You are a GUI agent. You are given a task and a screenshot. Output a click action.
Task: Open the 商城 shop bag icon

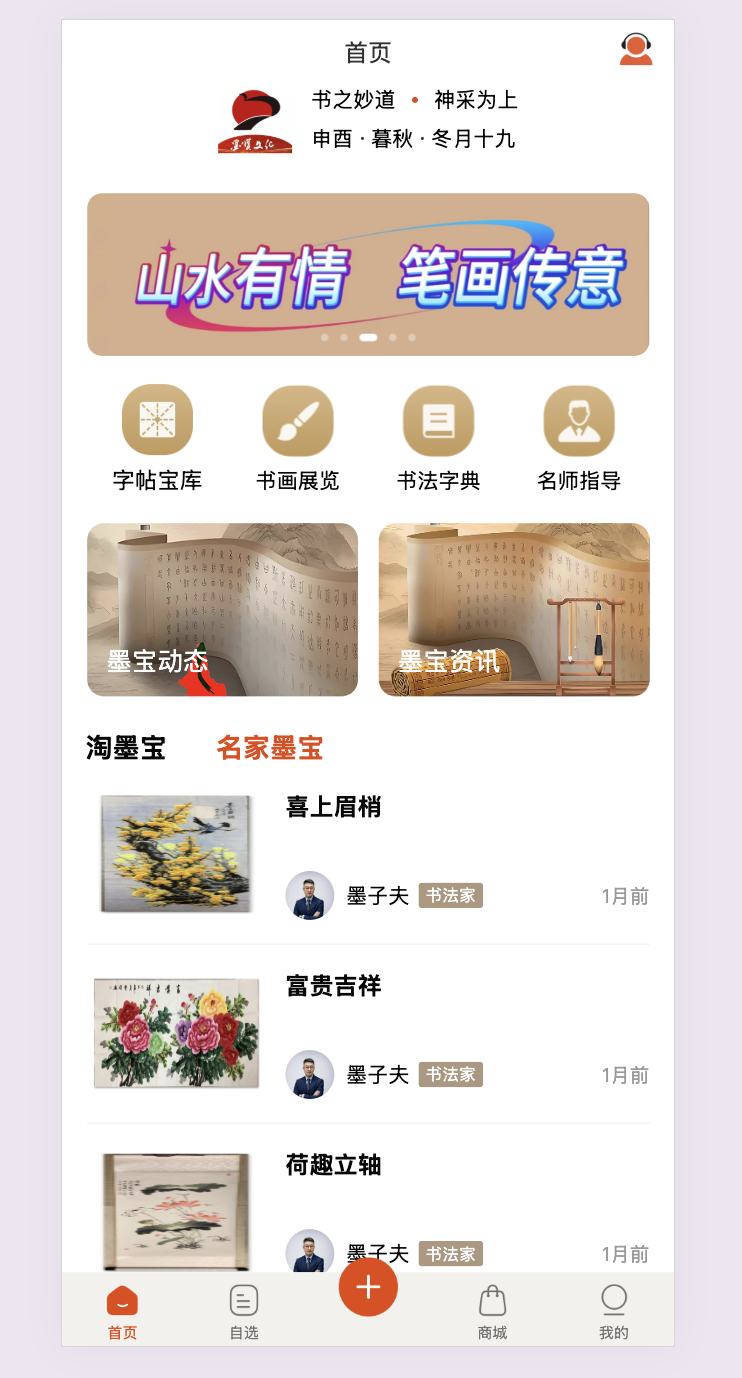click(x=491, y=1309)
